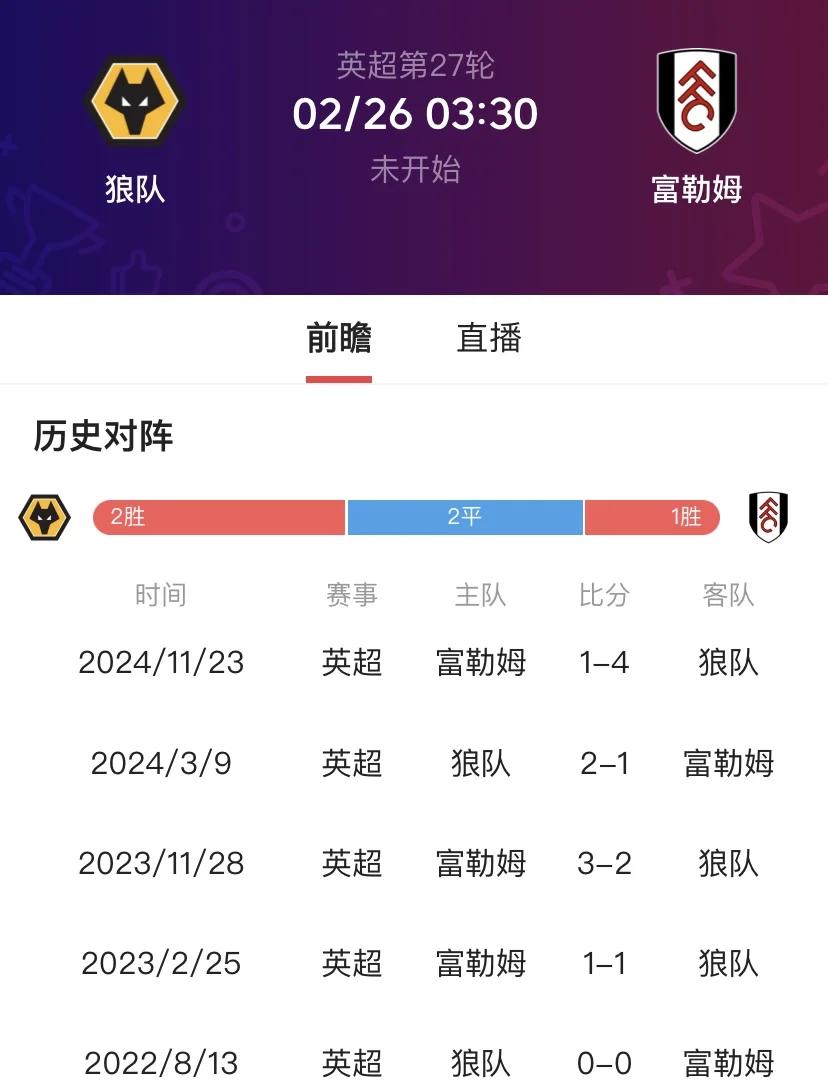Open the 2024/3/9 match entry
Viewport: 828px width, 1083px height.
point(414,763)
